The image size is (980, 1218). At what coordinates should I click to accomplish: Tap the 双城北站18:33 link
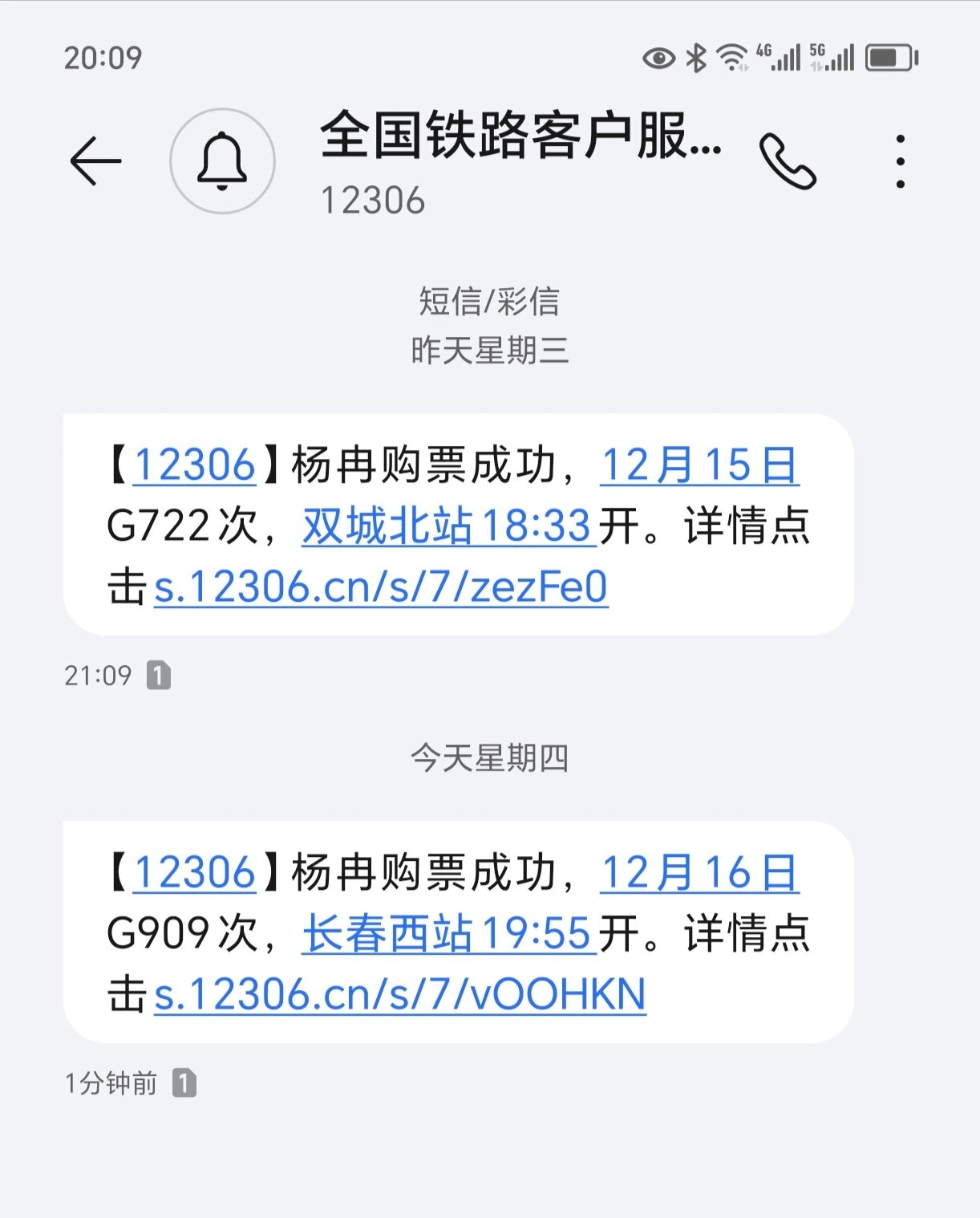click(x=448, y=526)
